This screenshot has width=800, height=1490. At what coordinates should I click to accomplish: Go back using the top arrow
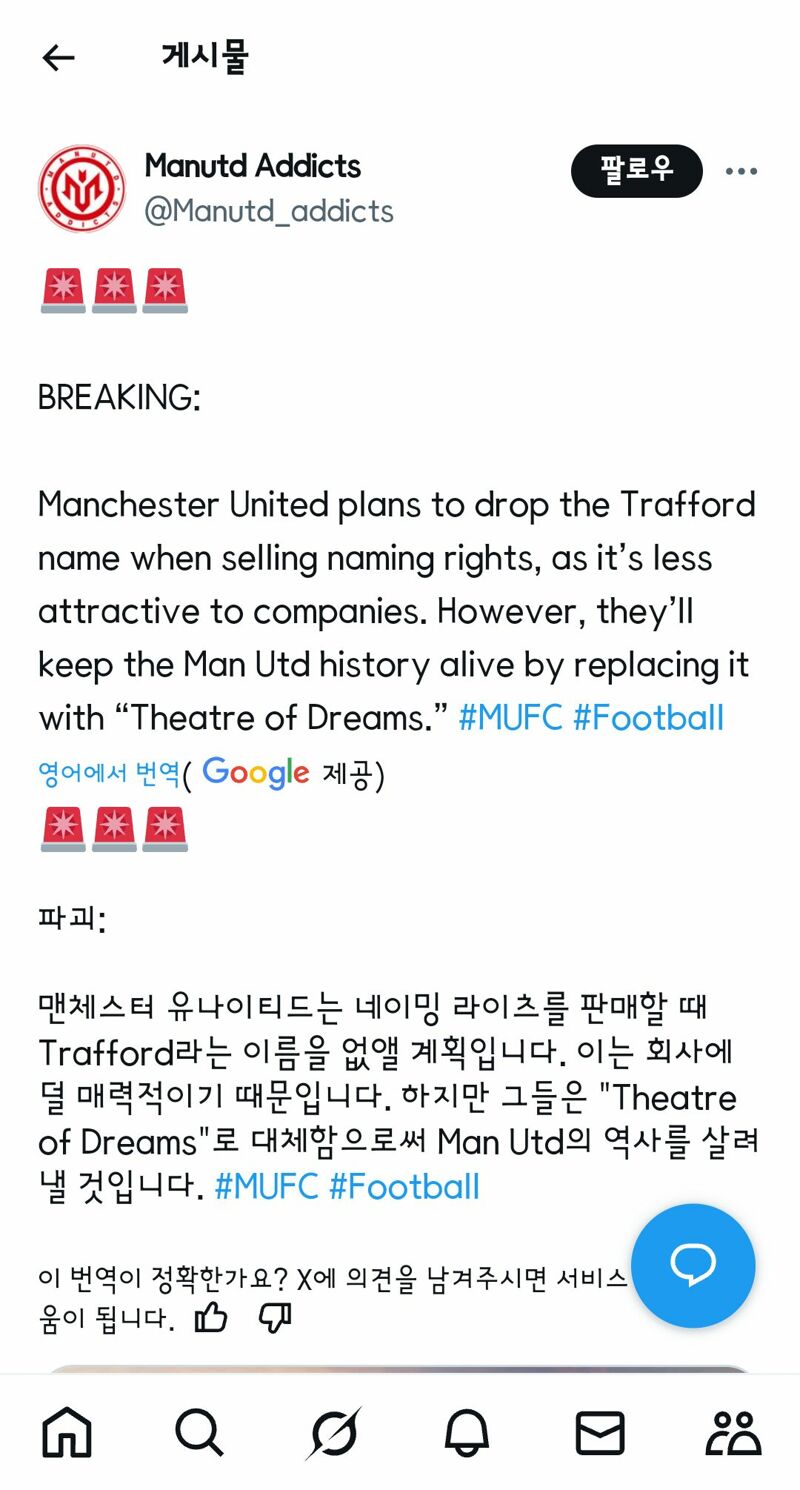pyautogui.click(x=59, y=58)
